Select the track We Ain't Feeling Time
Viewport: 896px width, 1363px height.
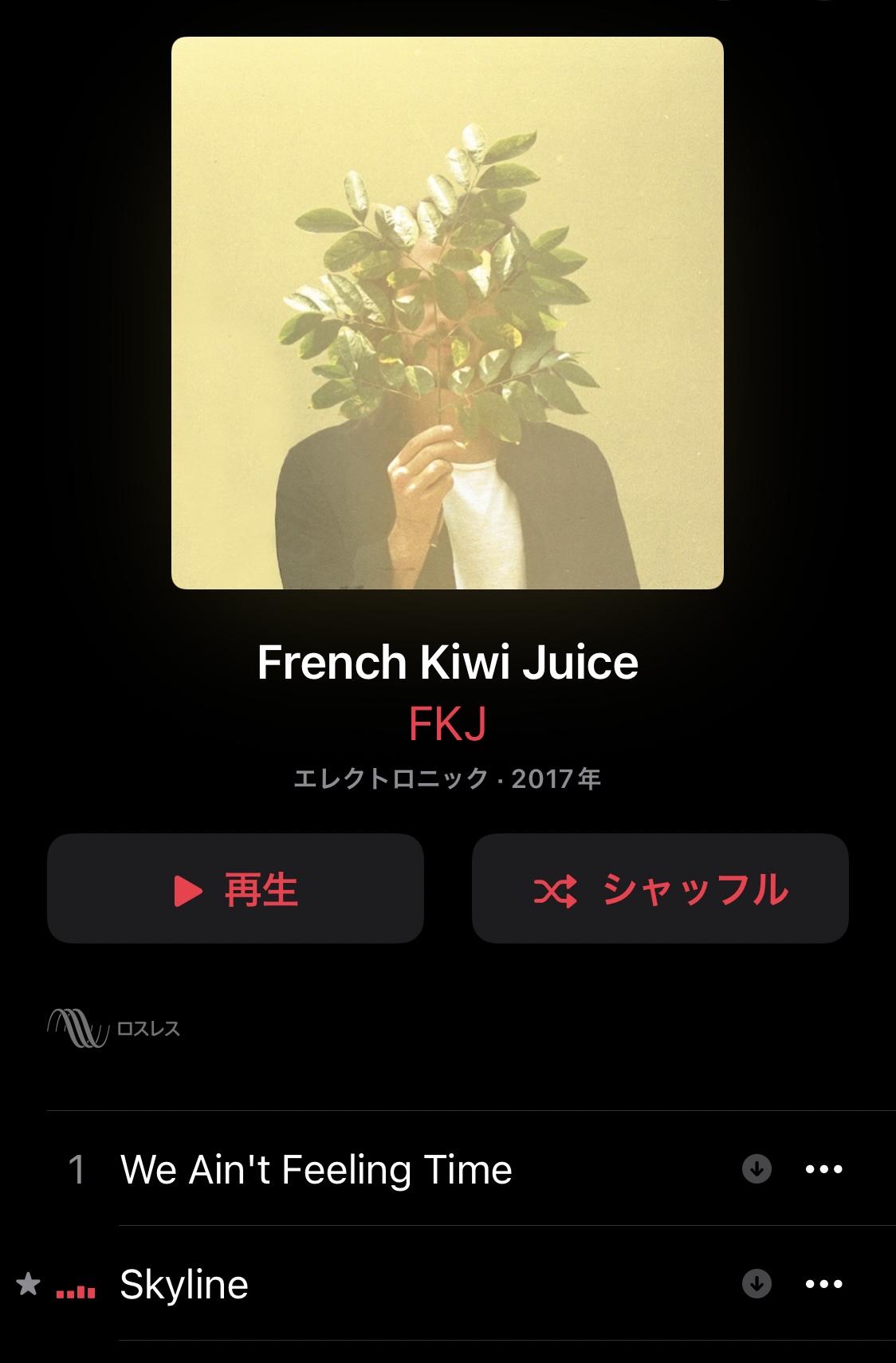[317, 1169]
